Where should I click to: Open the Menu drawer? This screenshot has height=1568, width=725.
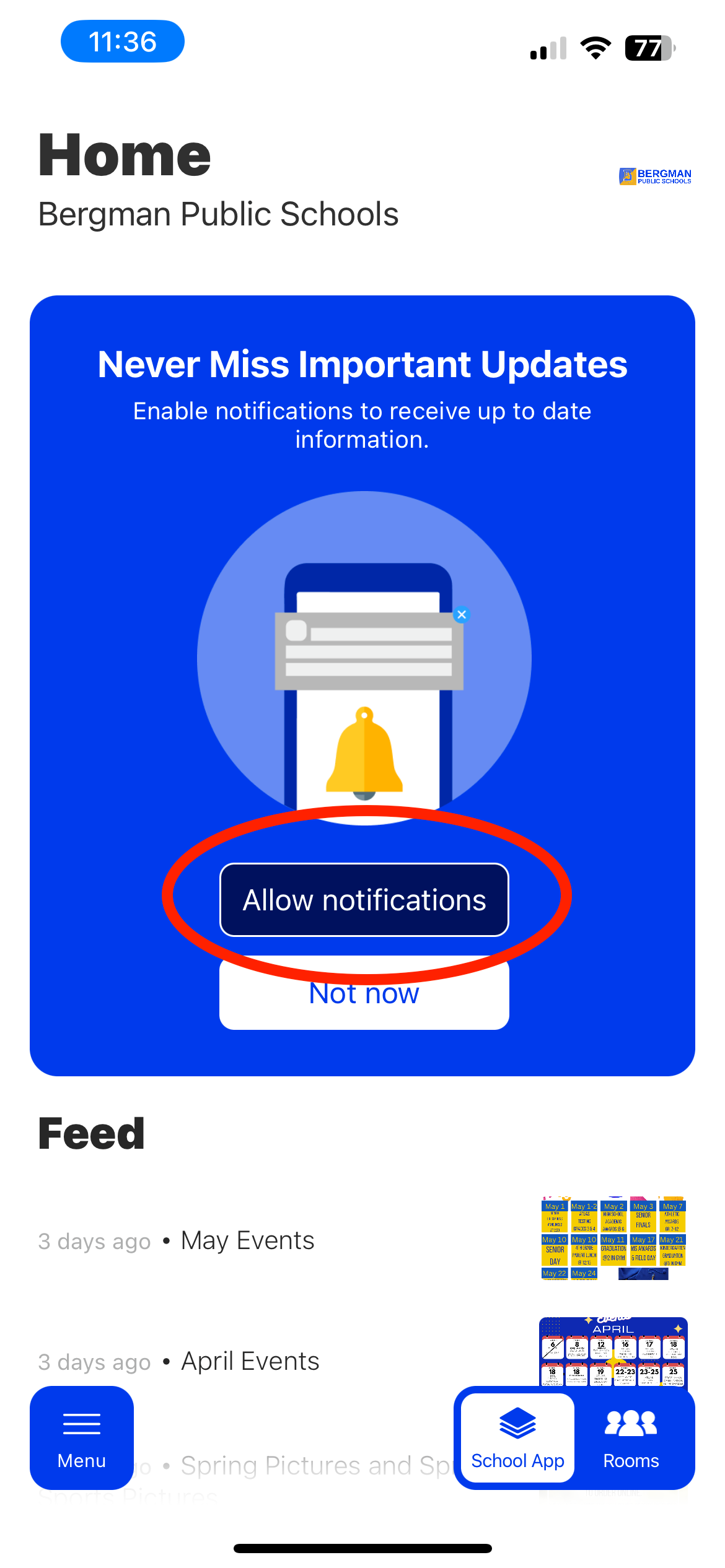click(x=81, y=1438)
